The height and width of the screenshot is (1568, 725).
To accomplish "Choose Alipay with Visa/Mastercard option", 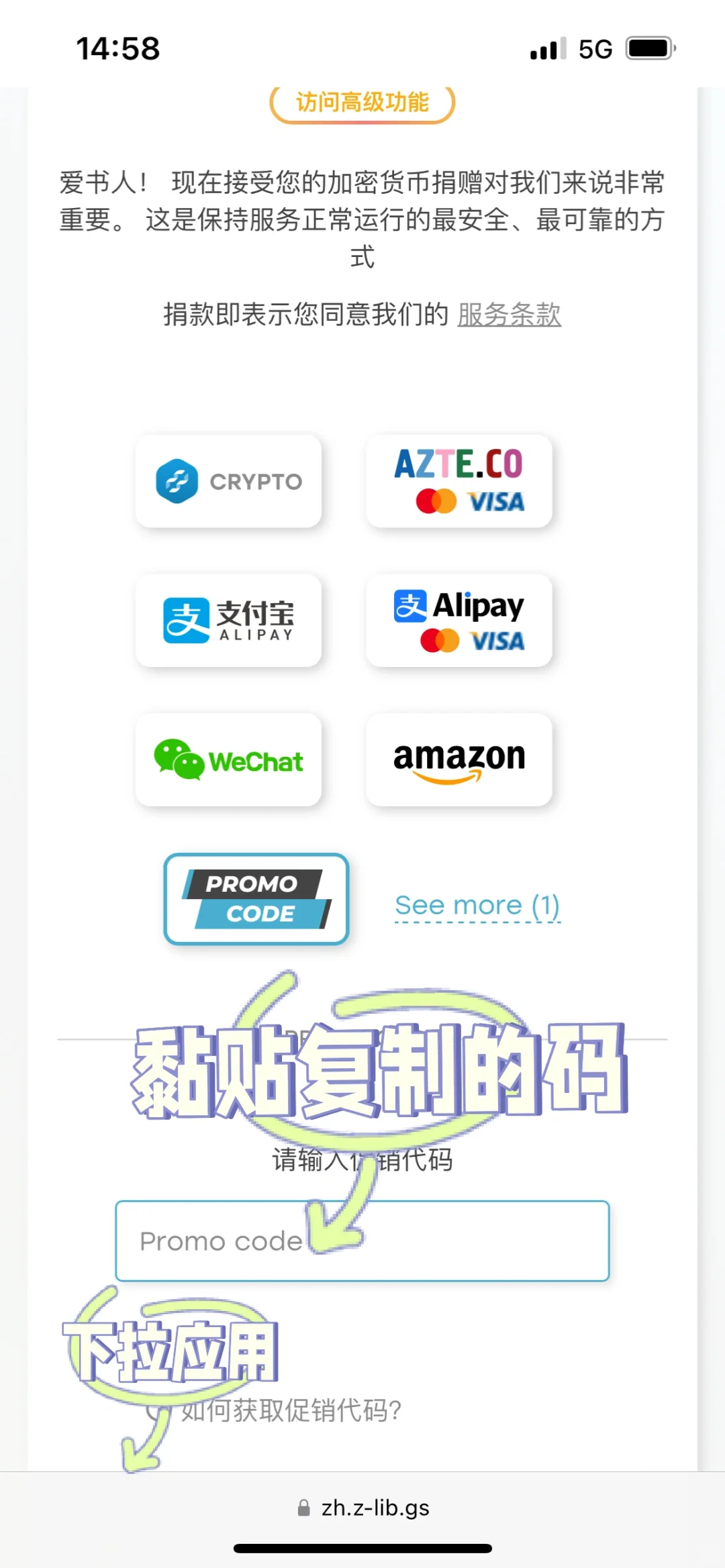I will (459, 620).
